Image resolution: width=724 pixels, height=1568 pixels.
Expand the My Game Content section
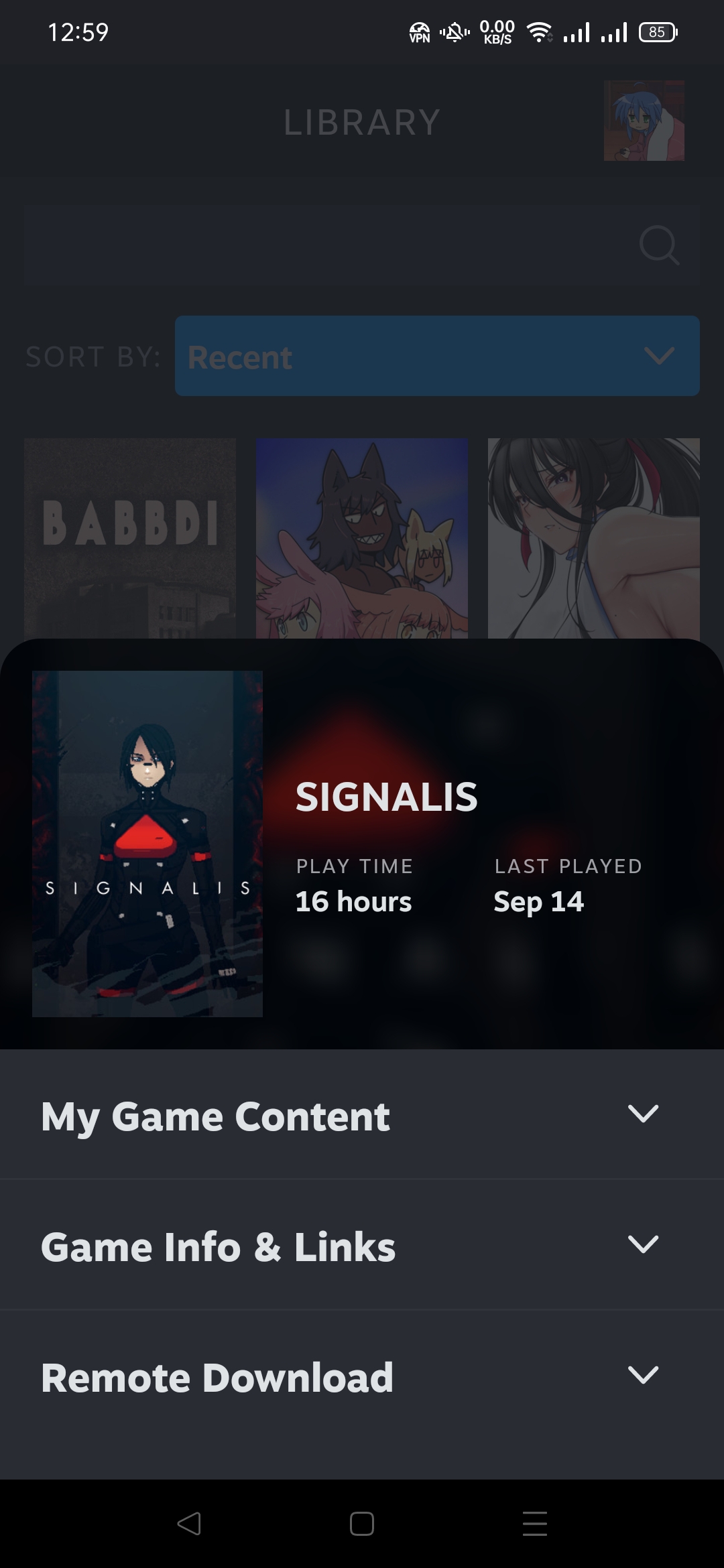[362, 1114]
